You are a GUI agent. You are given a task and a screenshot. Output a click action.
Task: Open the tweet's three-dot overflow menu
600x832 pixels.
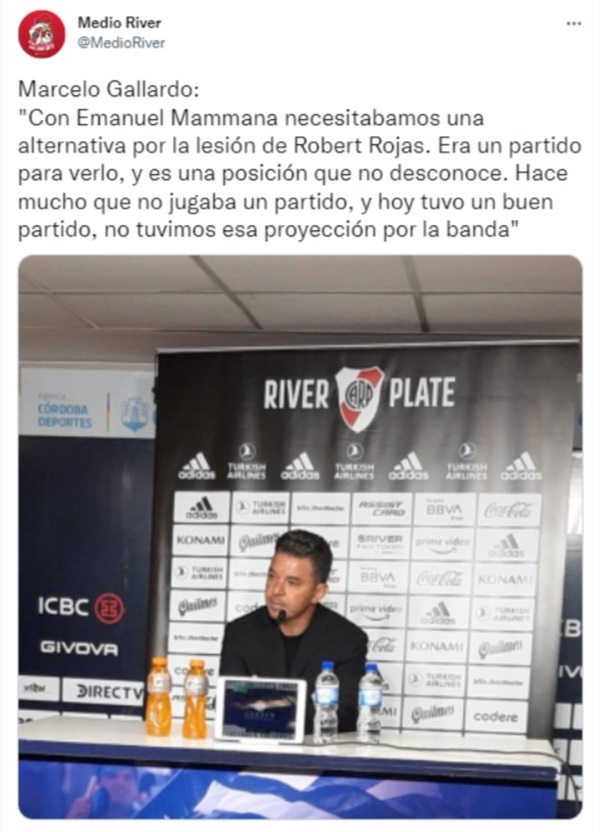click(x=573, y=22)
